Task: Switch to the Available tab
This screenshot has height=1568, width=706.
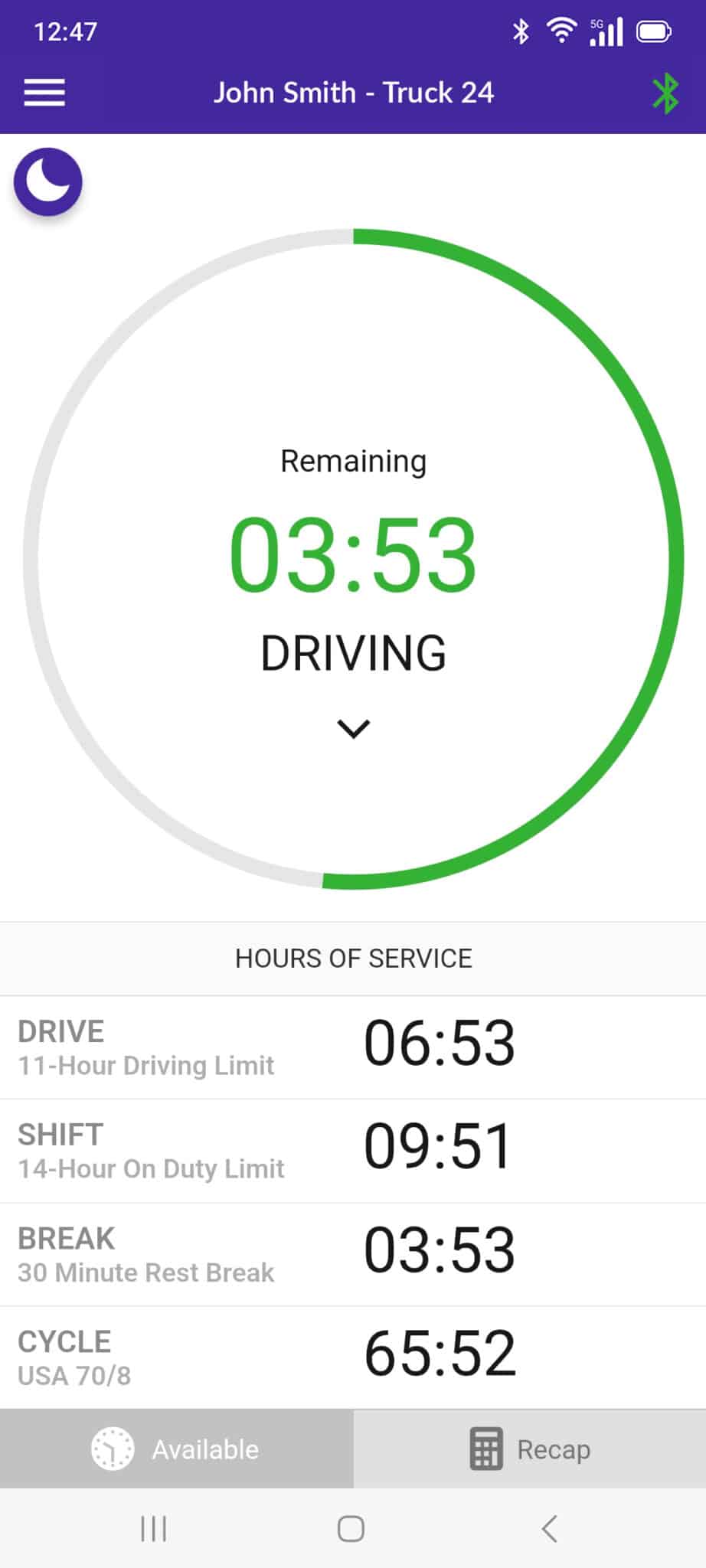Action: 176,1449
